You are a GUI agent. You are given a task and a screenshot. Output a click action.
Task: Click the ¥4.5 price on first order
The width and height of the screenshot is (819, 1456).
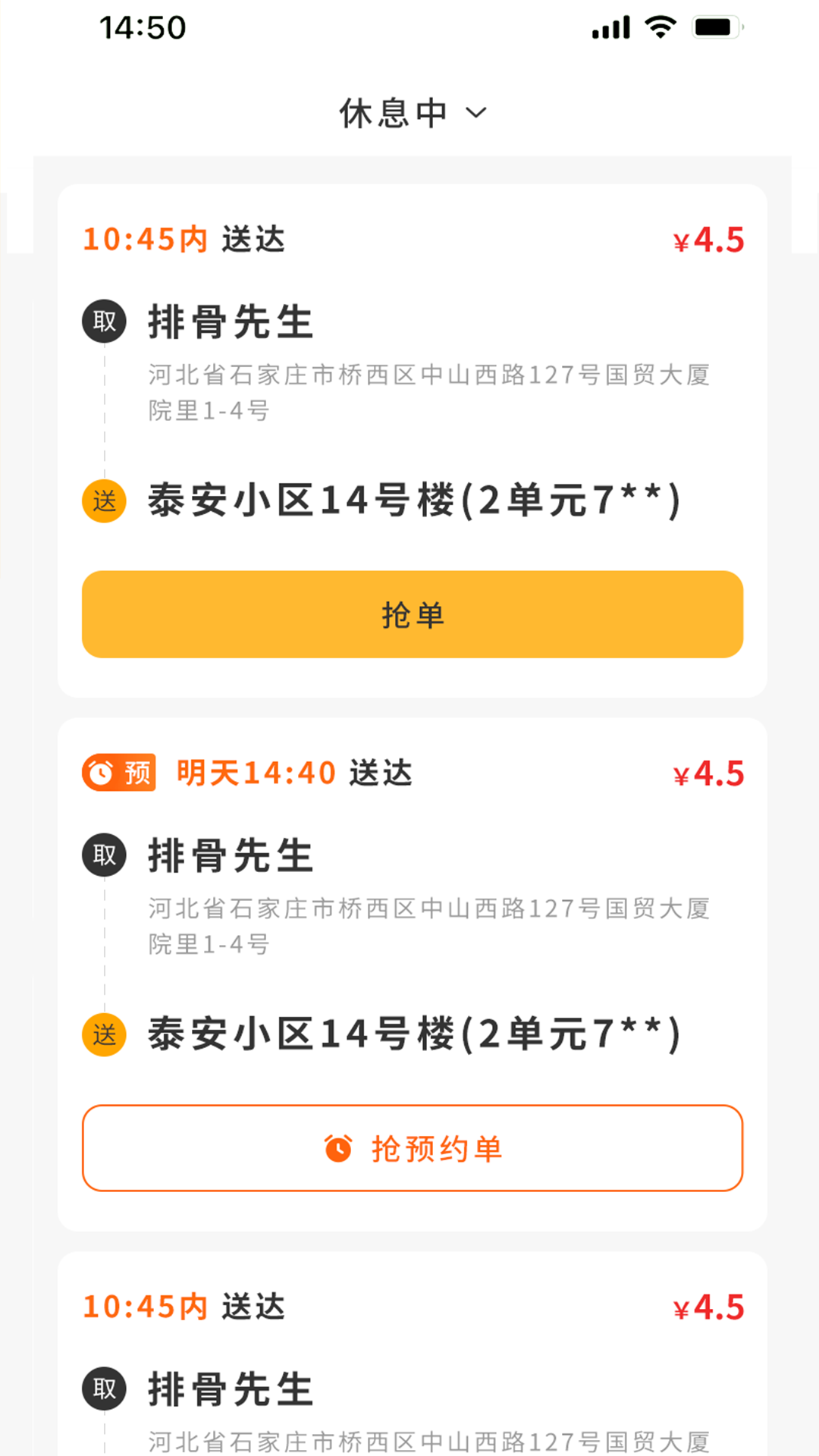tap(708, 239)
